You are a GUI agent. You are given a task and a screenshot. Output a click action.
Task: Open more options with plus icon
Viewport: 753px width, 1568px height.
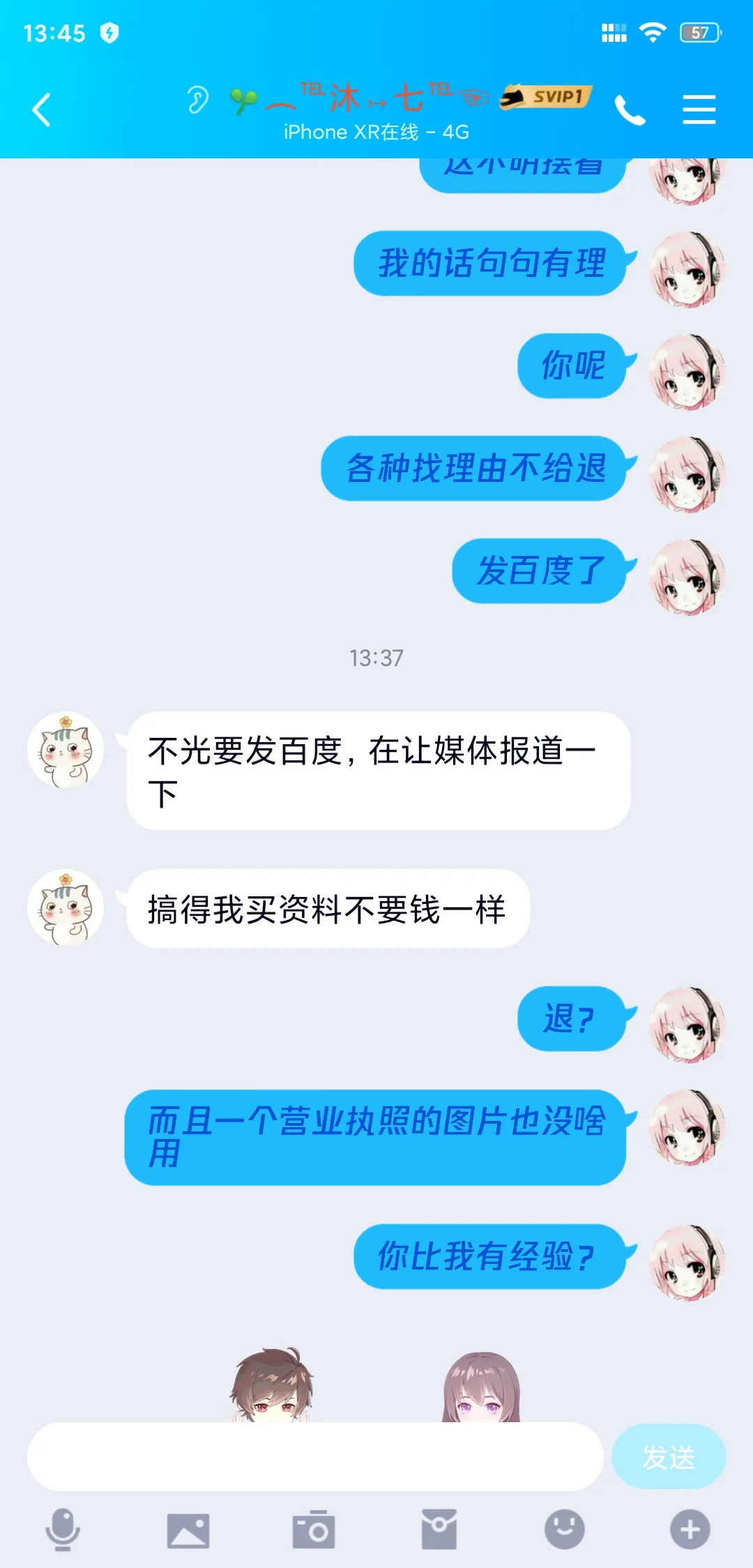(690, 1530)
